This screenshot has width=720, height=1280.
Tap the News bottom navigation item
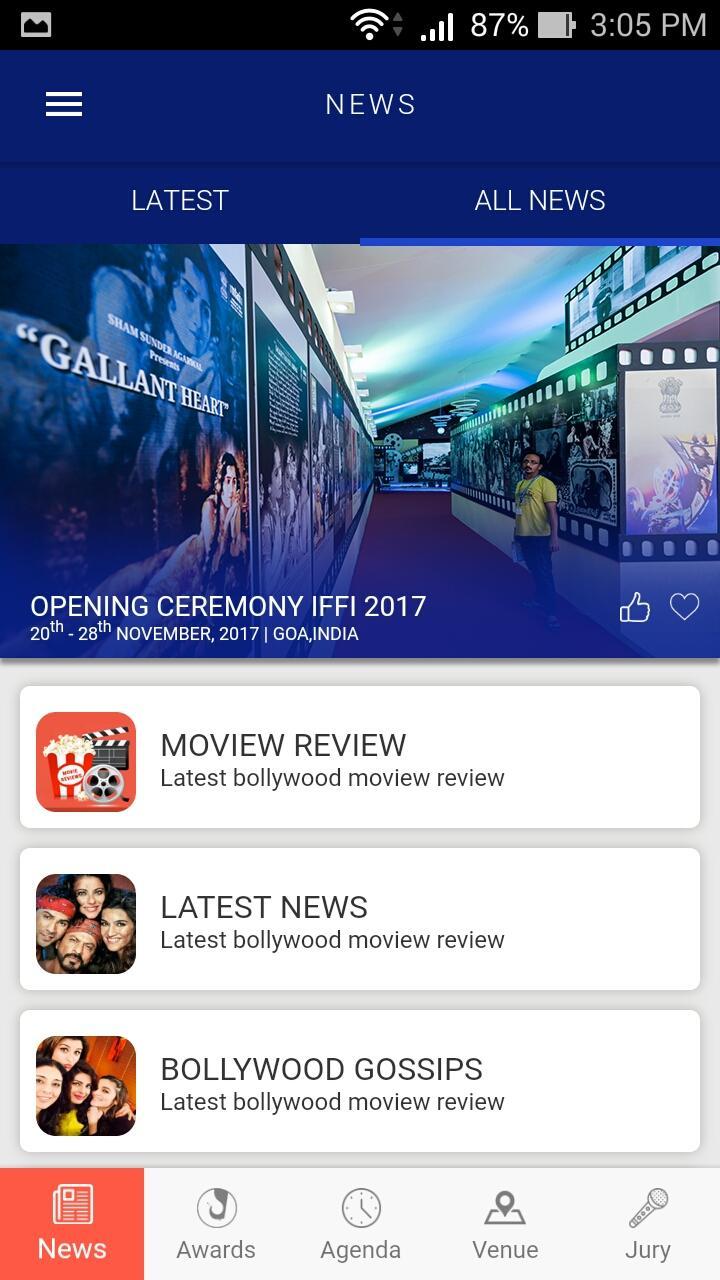72,1224
